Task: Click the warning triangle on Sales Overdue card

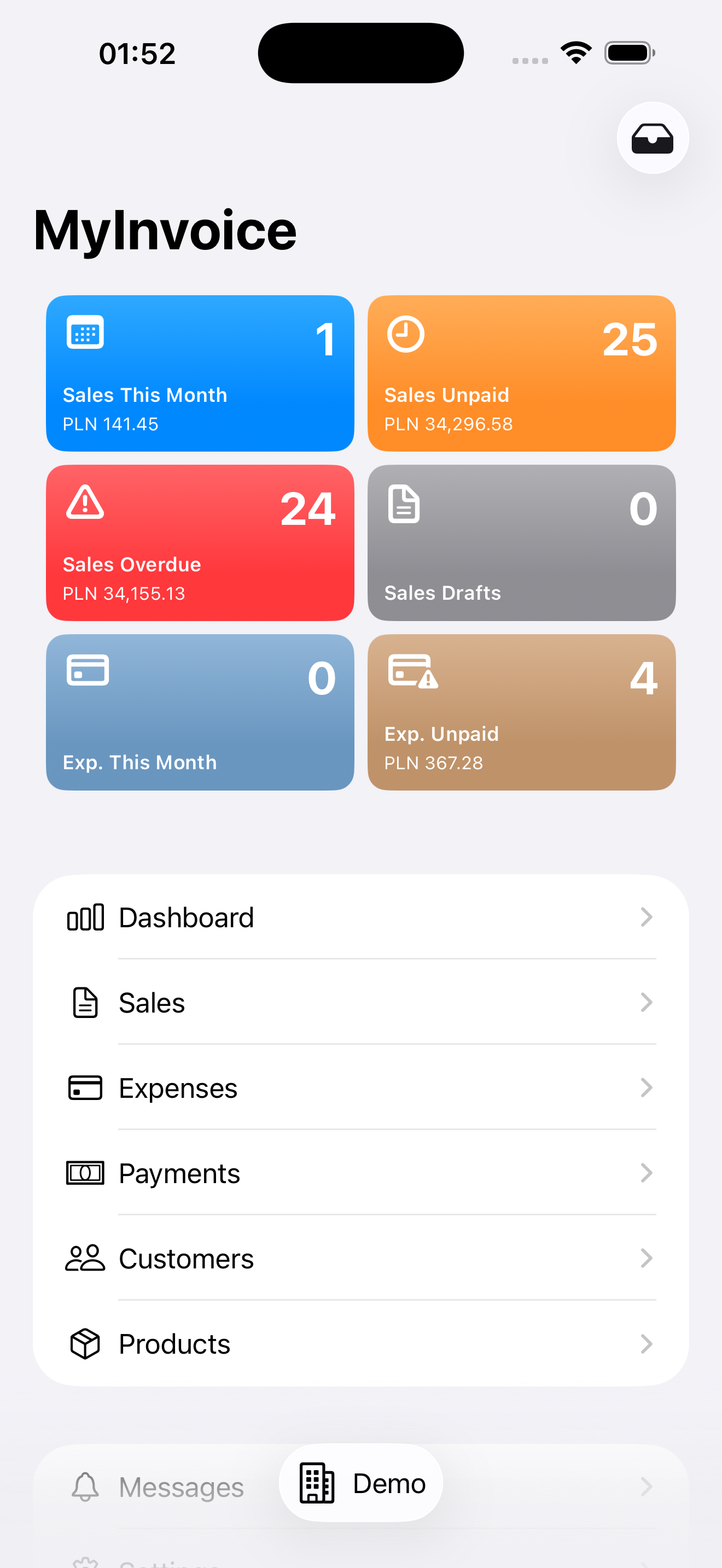Action: pos(85,504)
